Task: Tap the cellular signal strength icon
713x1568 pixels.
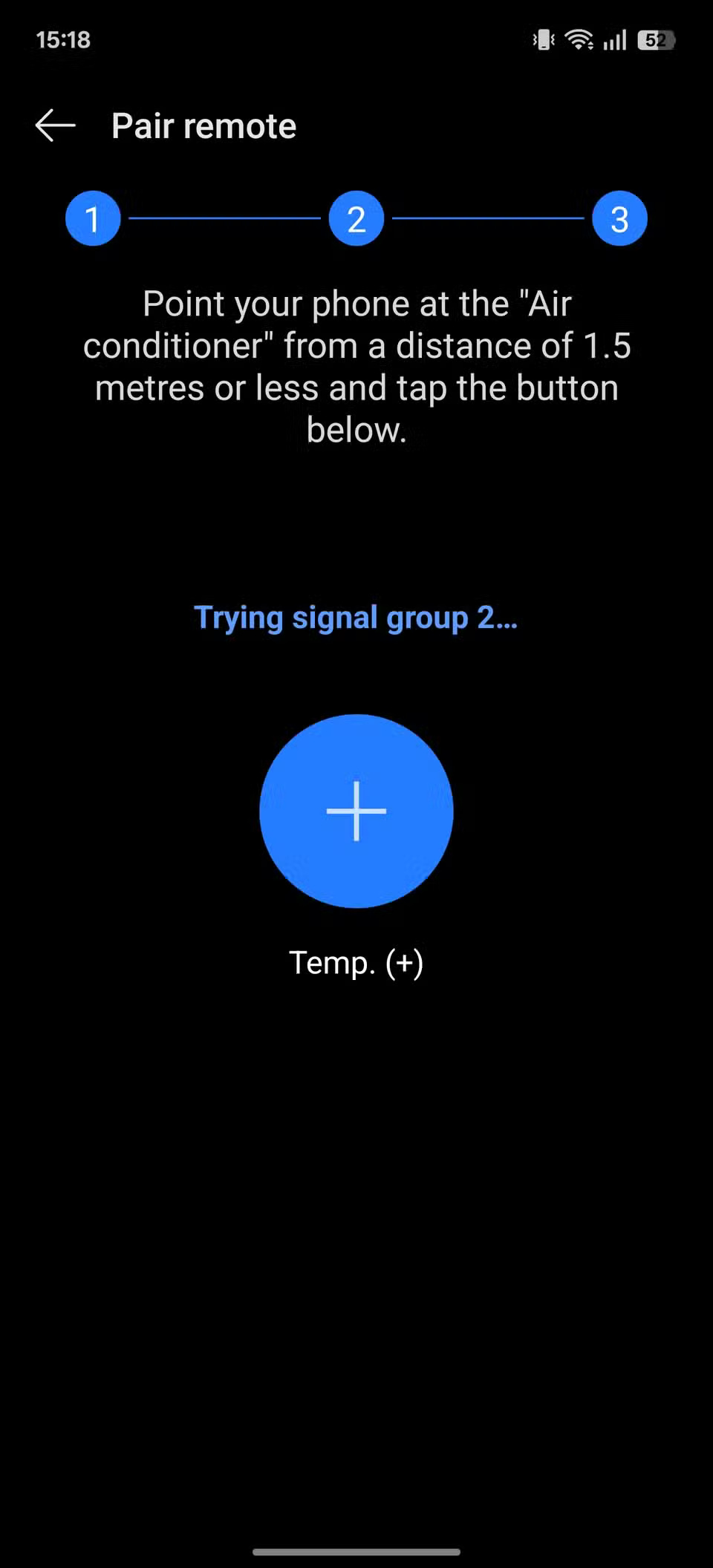Action: (x=615, y=39)
